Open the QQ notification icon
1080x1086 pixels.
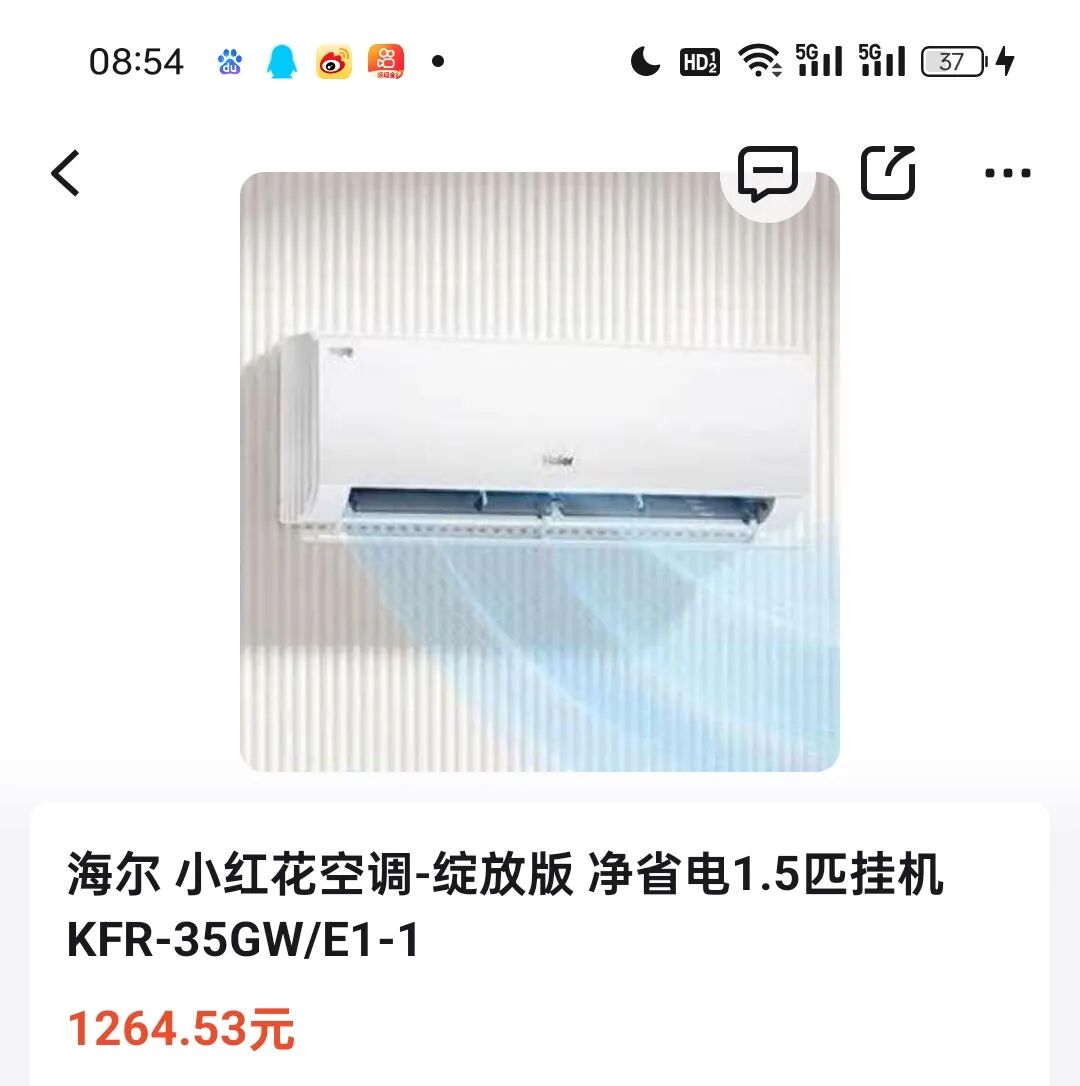tap(283, 62)
